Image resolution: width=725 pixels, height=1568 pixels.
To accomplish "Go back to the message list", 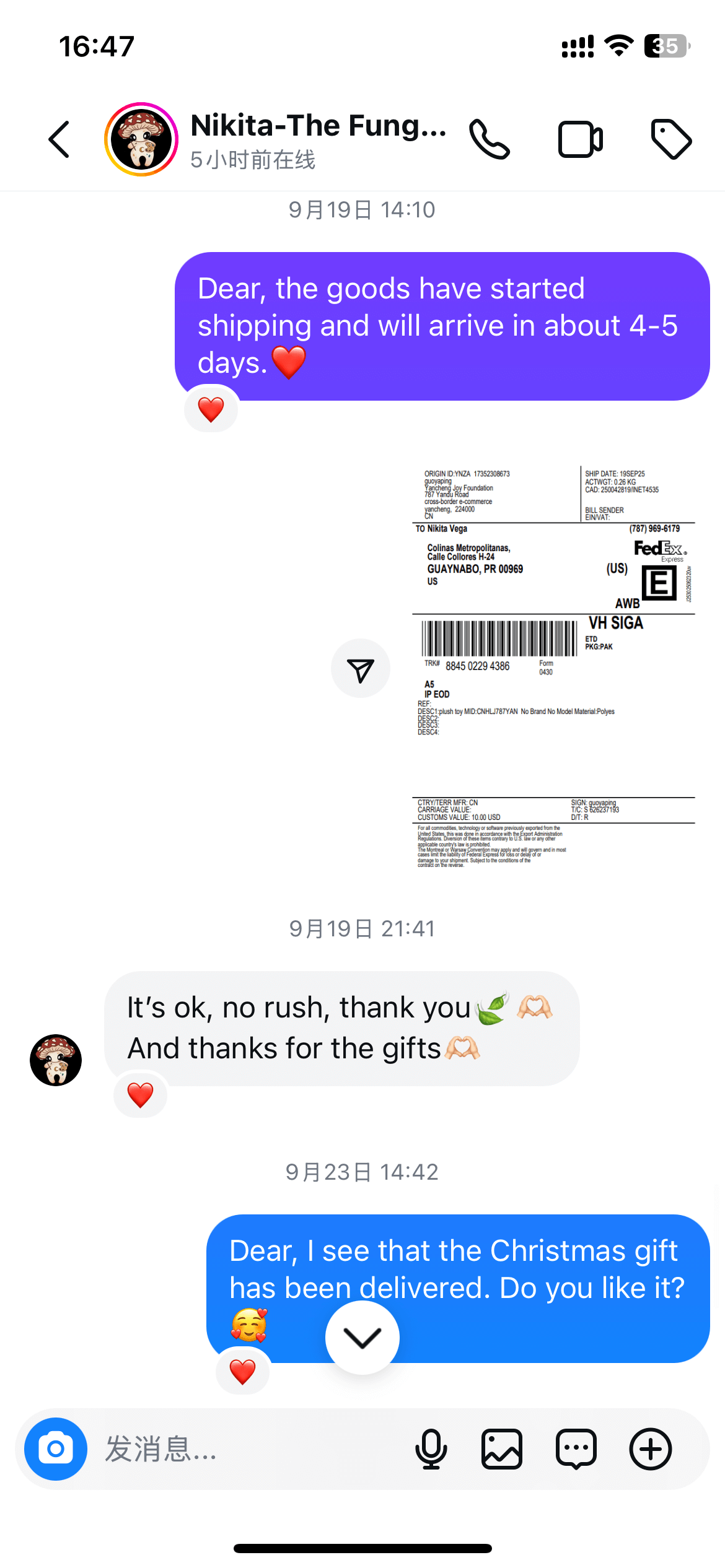I will pyautogui.click(x=59, y=139).
